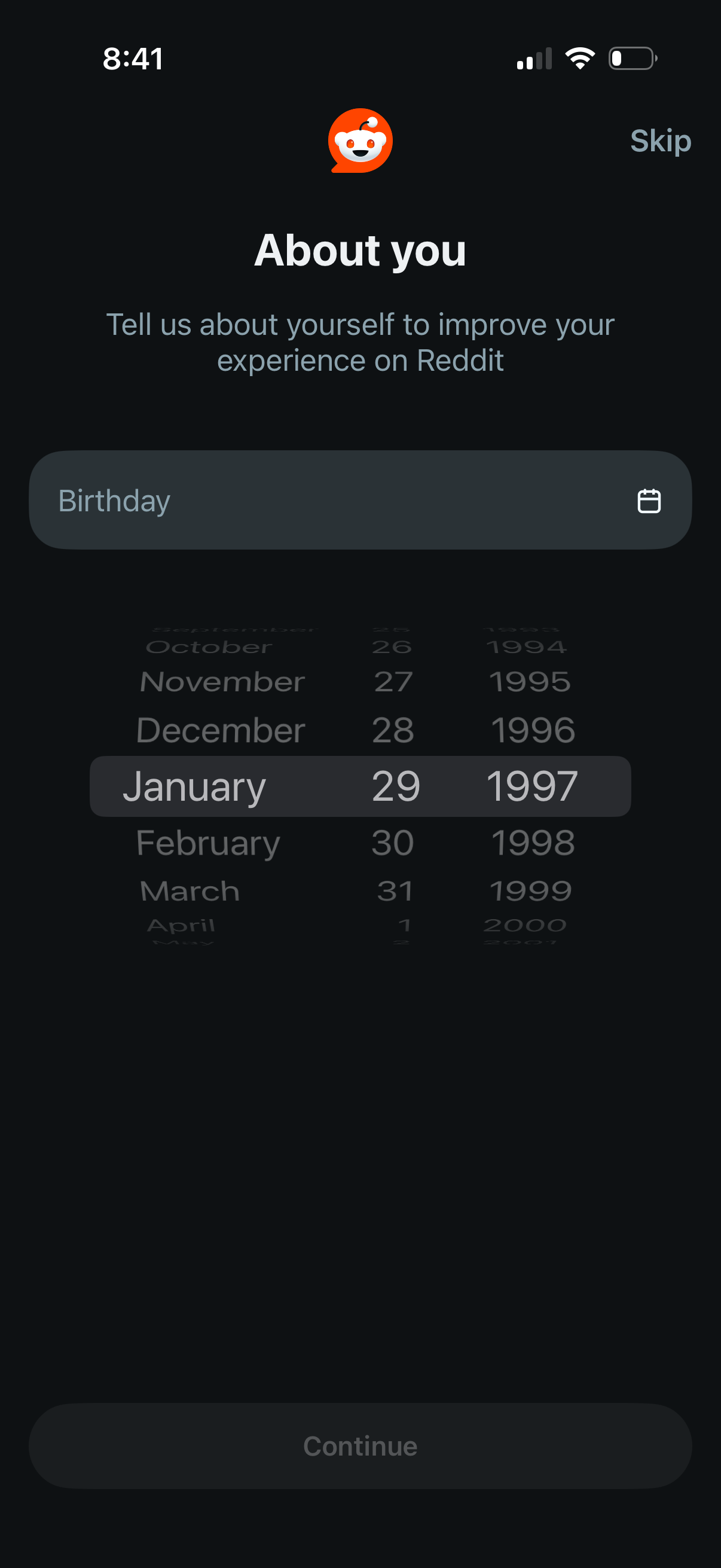Click the Reddit mascot logo
This screenshot has height=1568, width=721.
click(x=360, y=140)
